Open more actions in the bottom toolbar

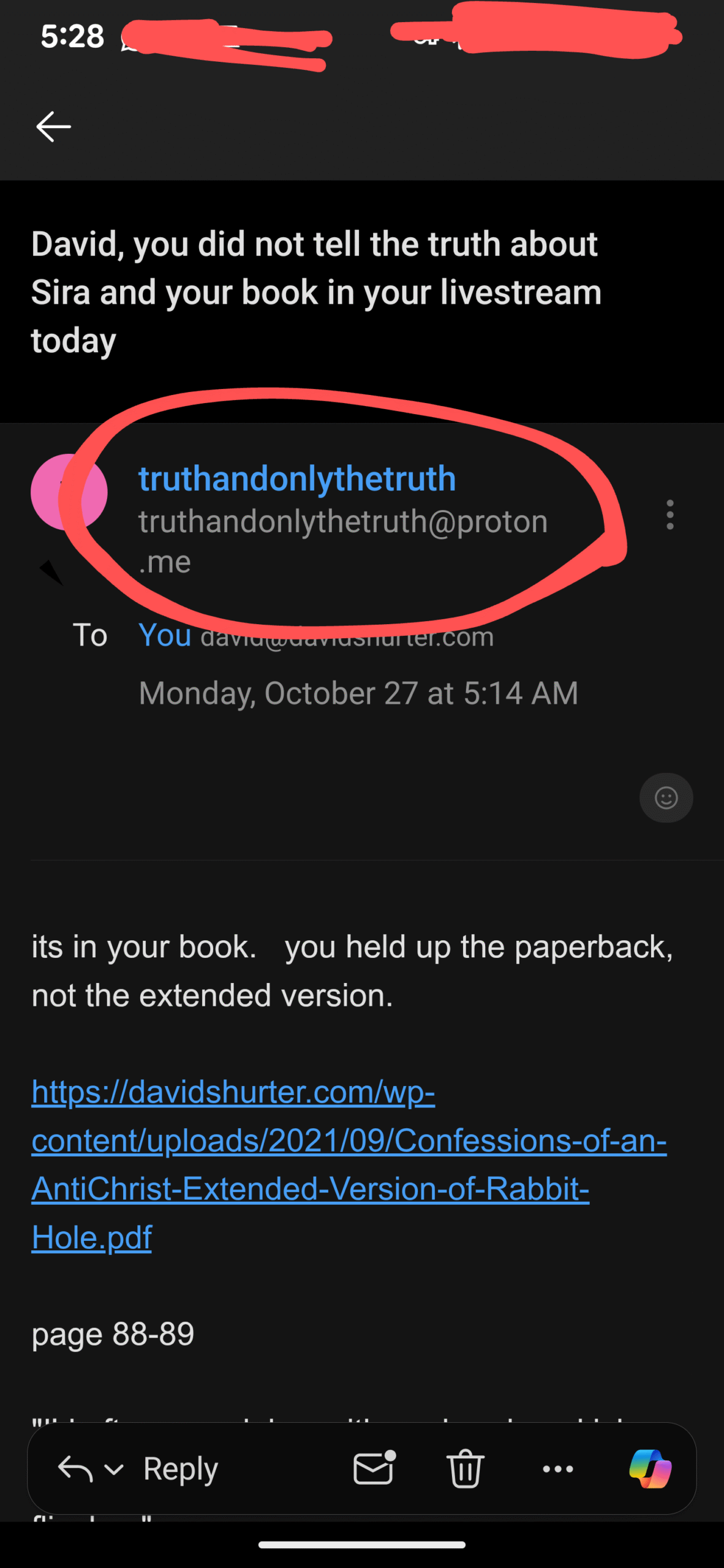tap(557, 1469)
